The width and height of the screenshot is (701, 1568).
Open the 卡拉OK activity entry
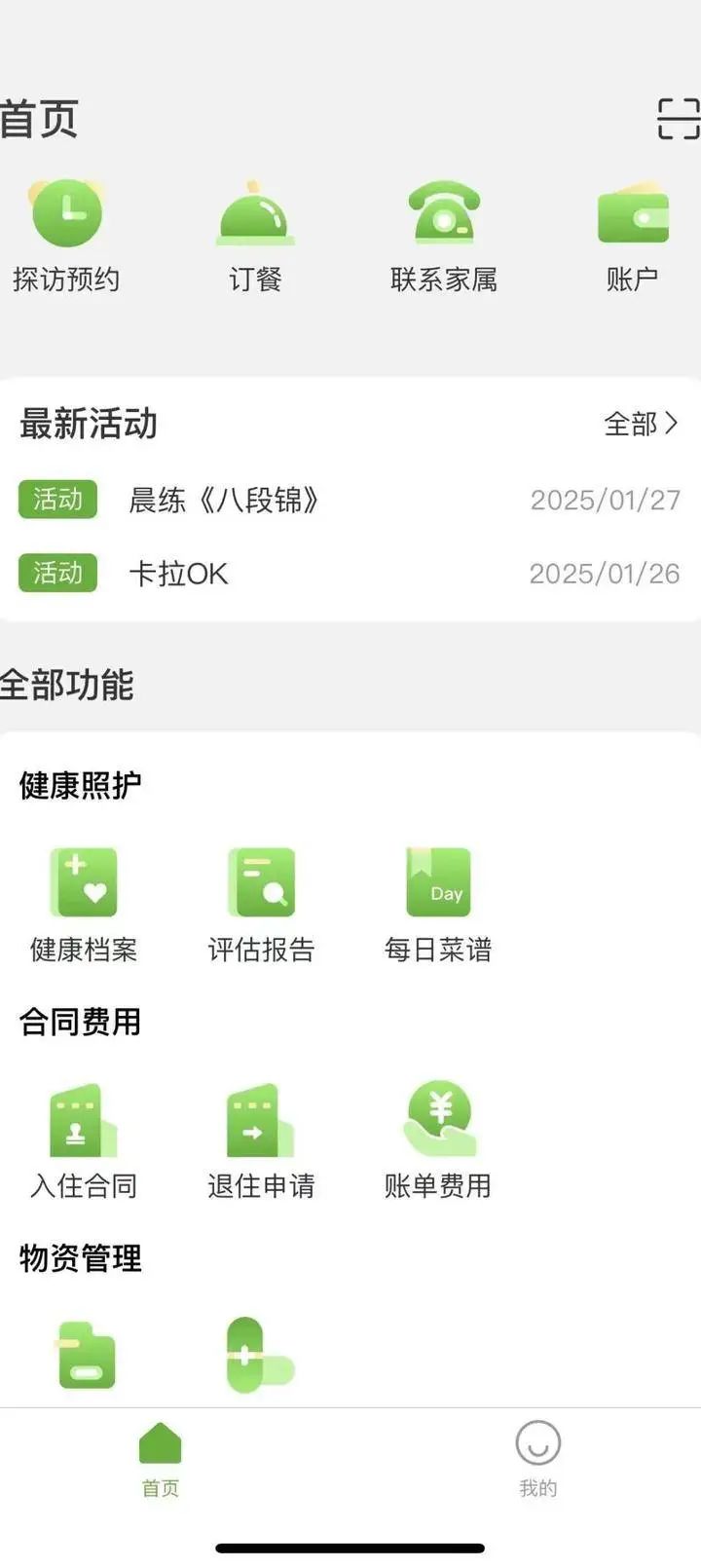pyautogui.click(x=179, y=575)
